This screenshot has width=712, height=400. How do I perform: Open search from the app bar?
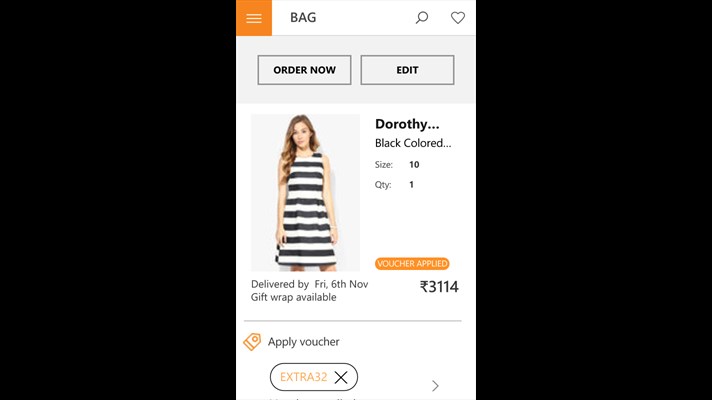click(x=422, y=18)
